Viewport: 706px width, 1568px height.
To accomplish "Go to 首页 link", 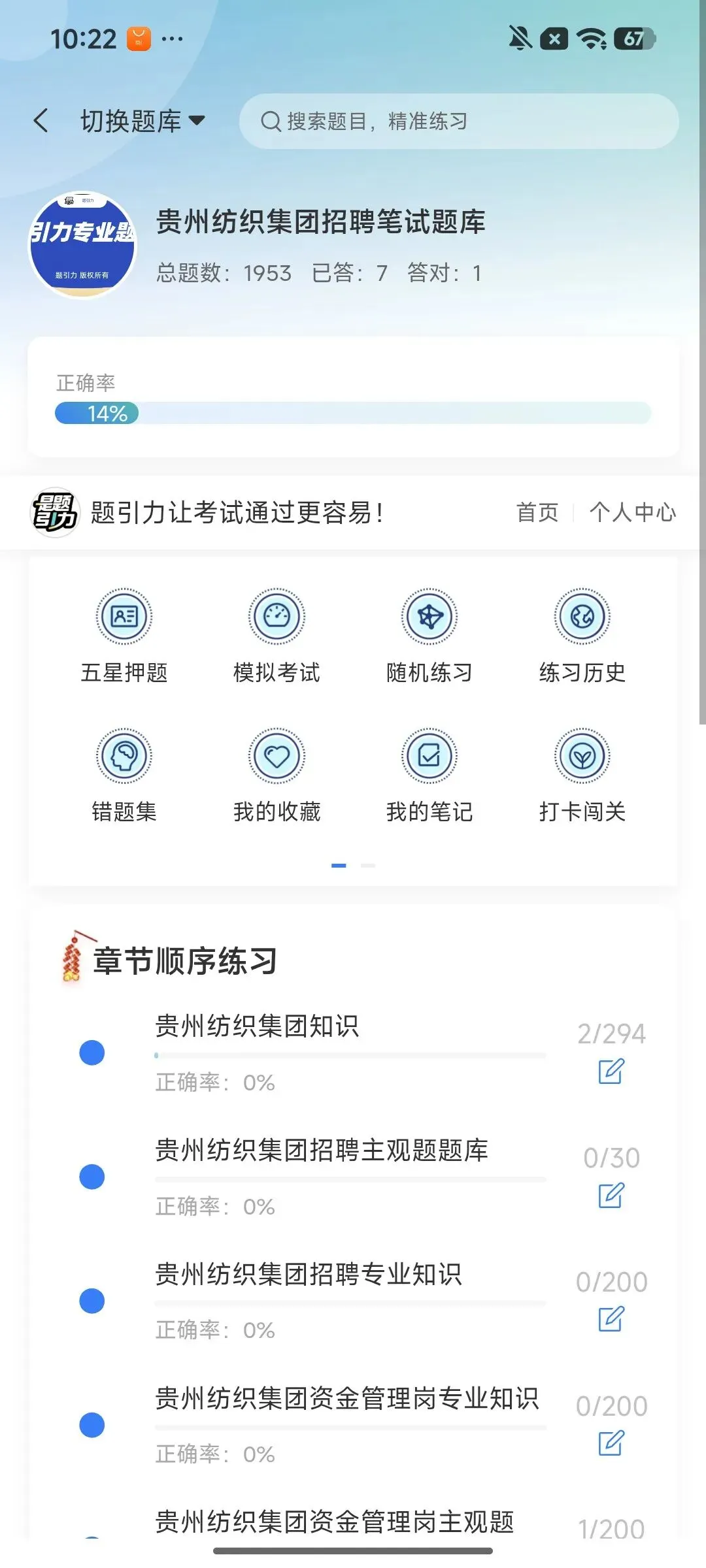I will 537,512.
